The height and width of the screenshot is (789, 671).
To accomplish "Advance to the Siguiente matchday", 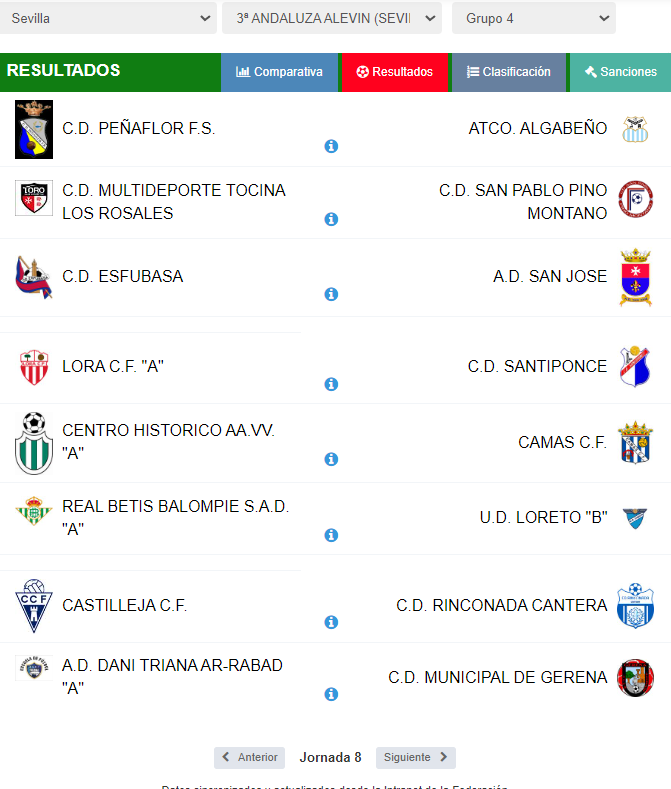I will click(415, 757).
